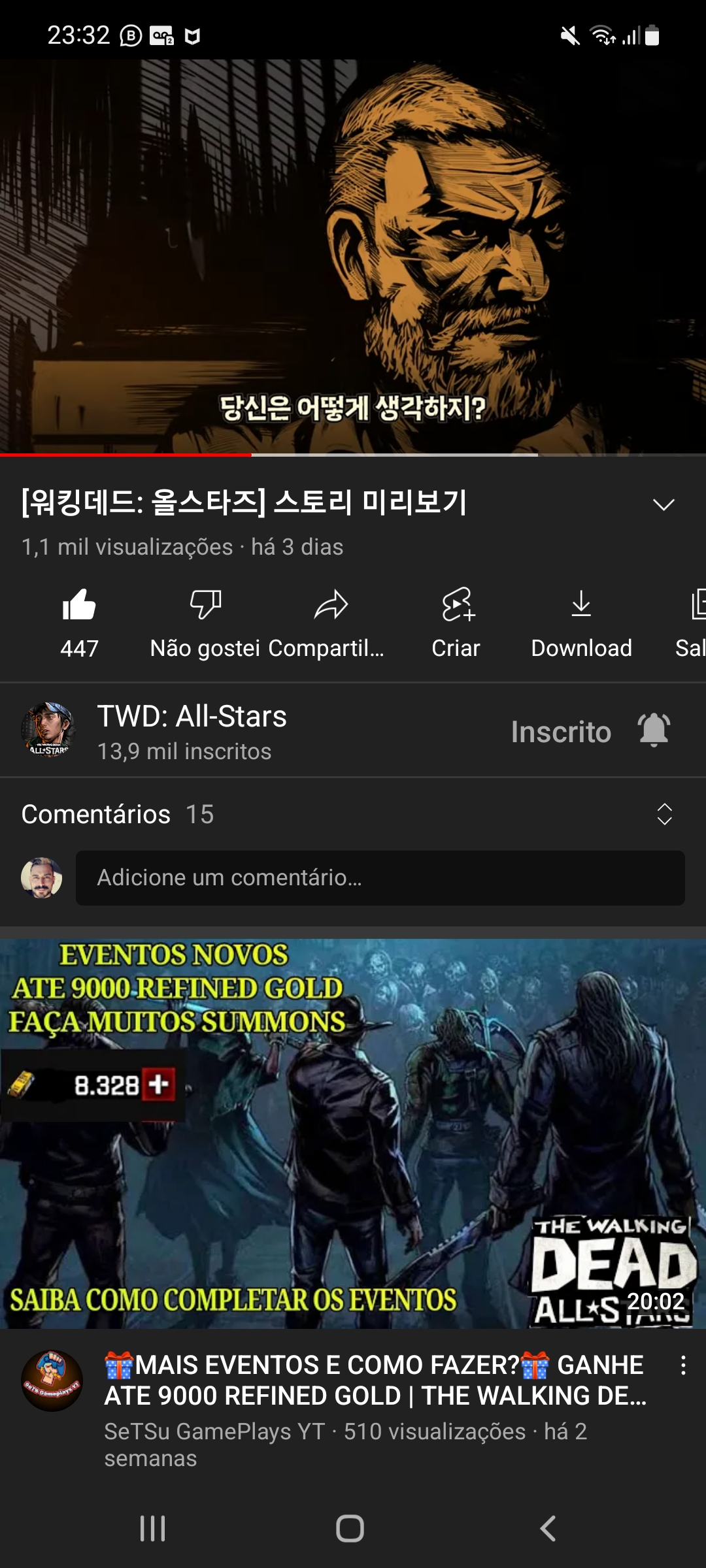Open the TWD: All-Stars channel page
Screen dimensions: 706x1568
tap(191, 730)
